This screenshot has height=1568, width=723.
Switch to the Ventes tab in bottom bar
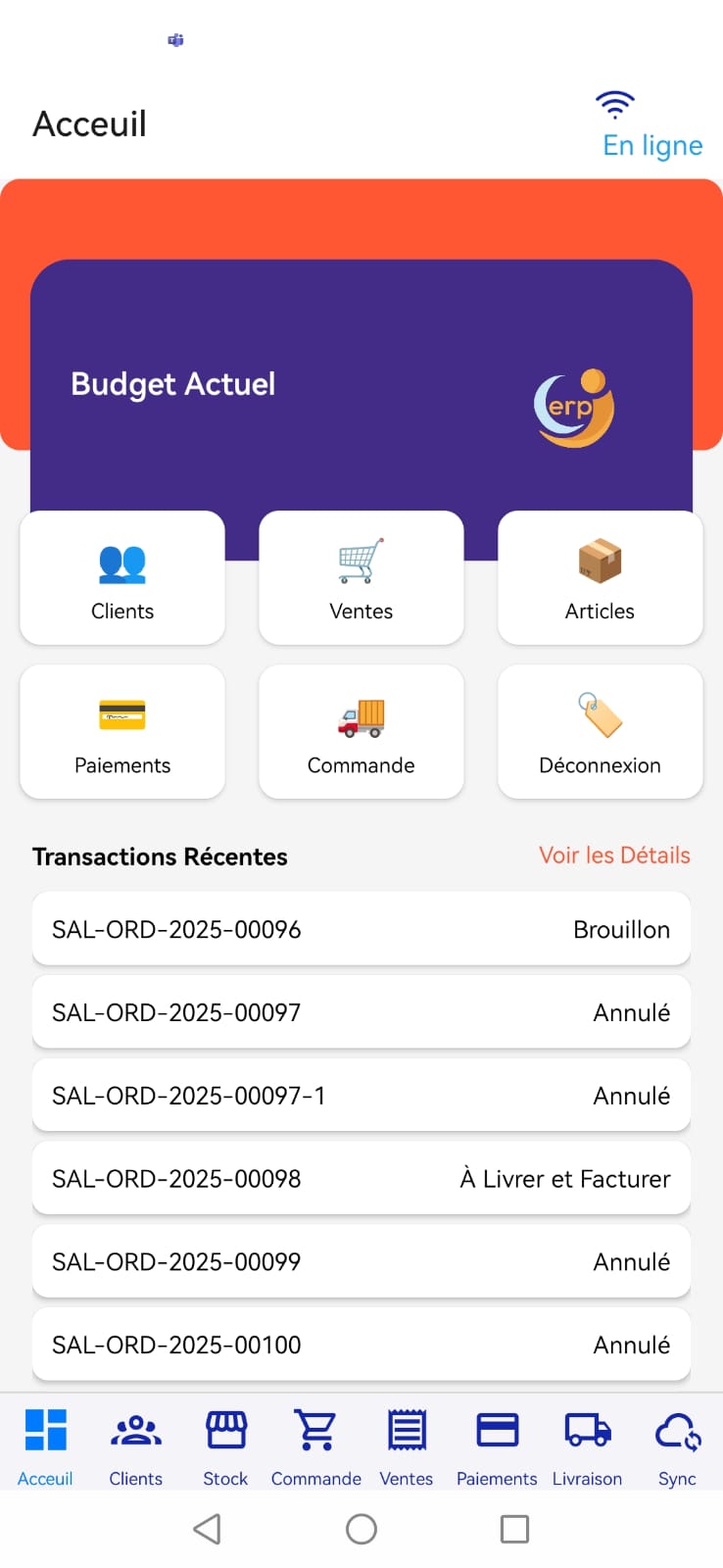(406, 1445)
